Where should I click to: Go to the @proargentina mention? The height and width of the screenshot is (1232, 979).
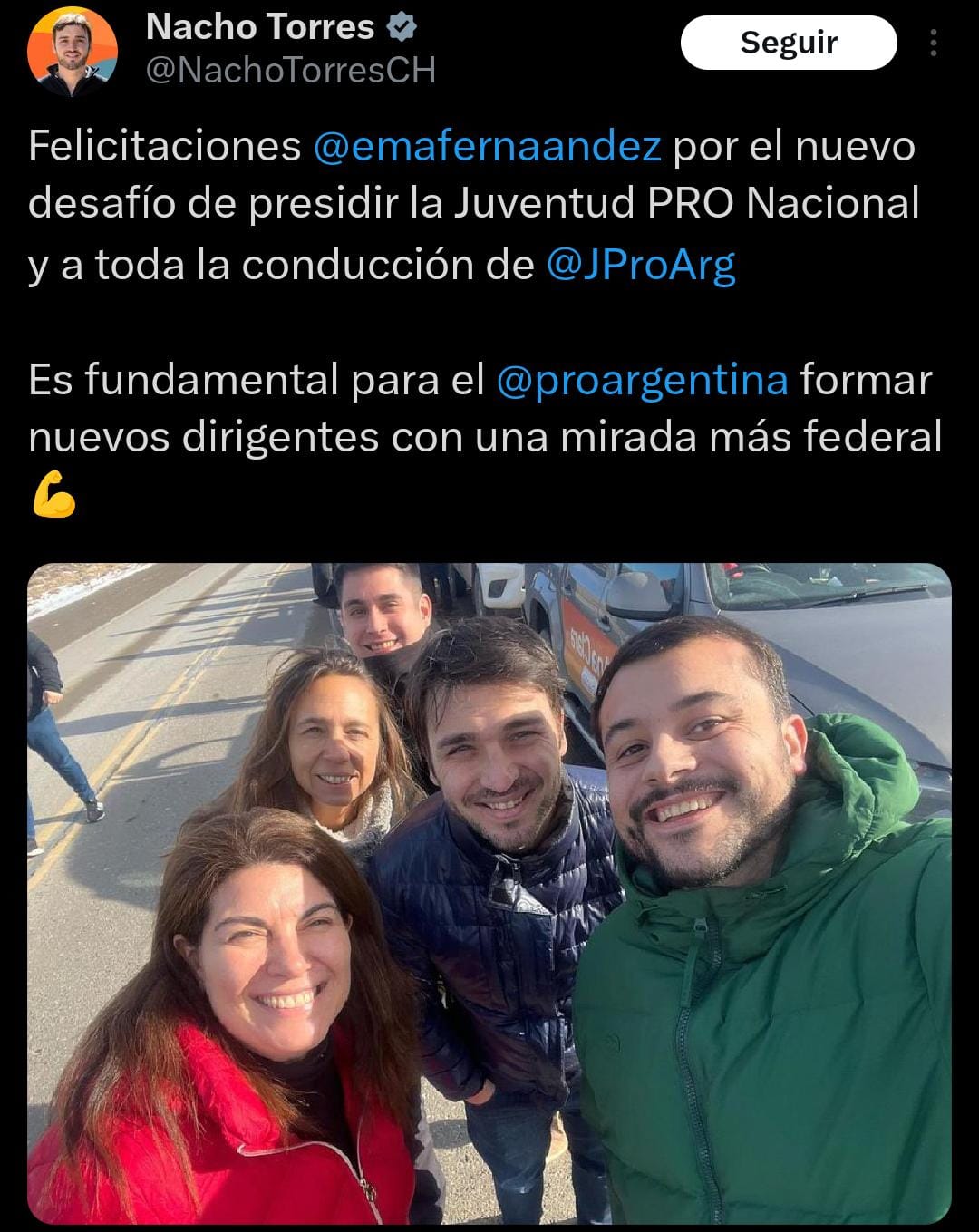coord(643,379)
